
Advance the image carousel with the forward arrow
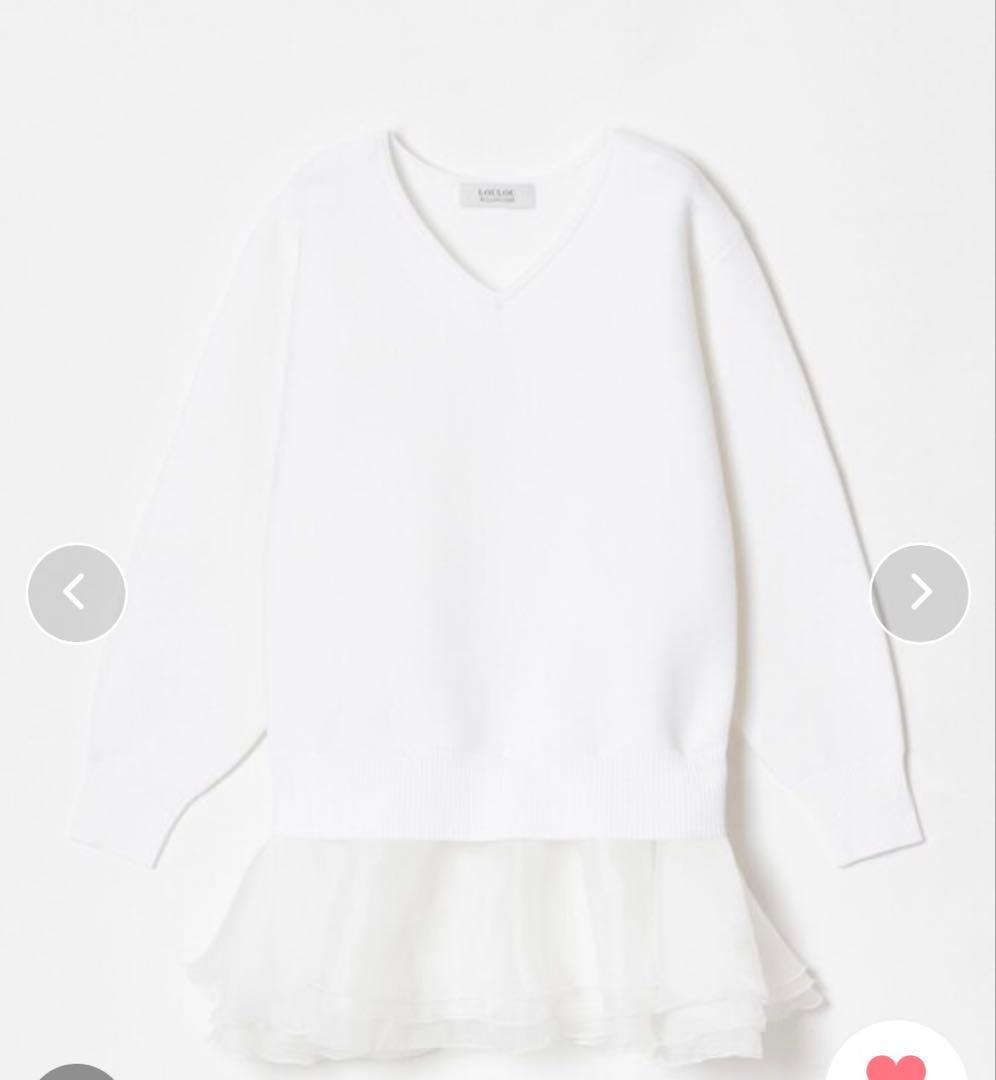pyautogui.click(x=918, y=592)
